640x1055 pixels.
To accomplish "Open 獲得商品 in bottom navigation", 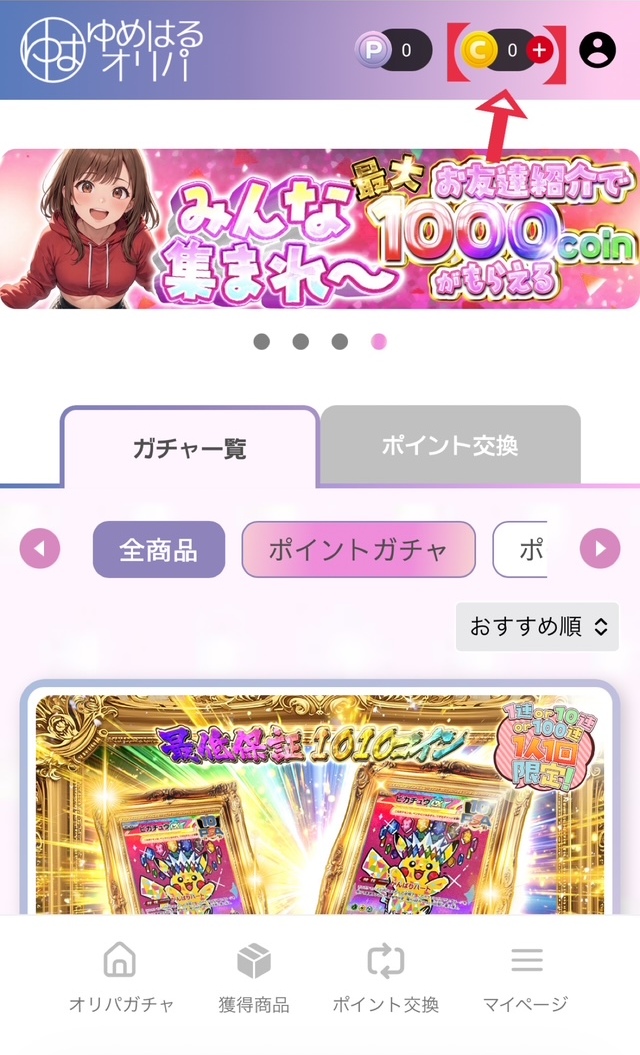I will coord(254,977).
